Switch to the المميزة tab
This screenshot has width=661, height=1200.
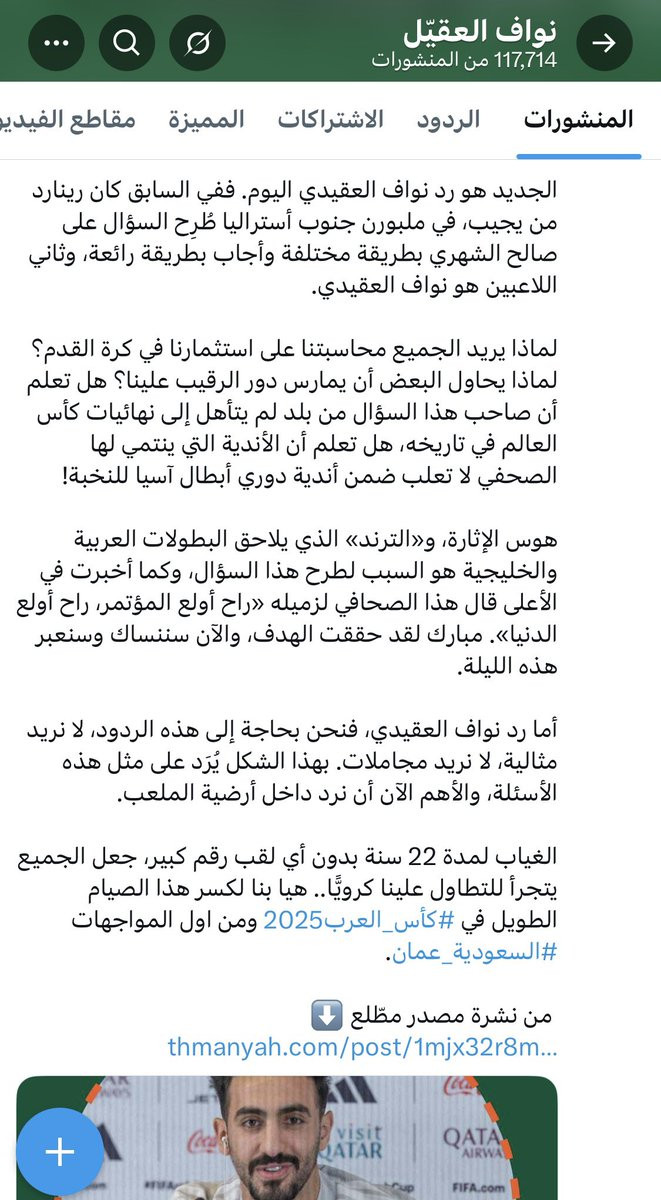(x=206, y=120)
